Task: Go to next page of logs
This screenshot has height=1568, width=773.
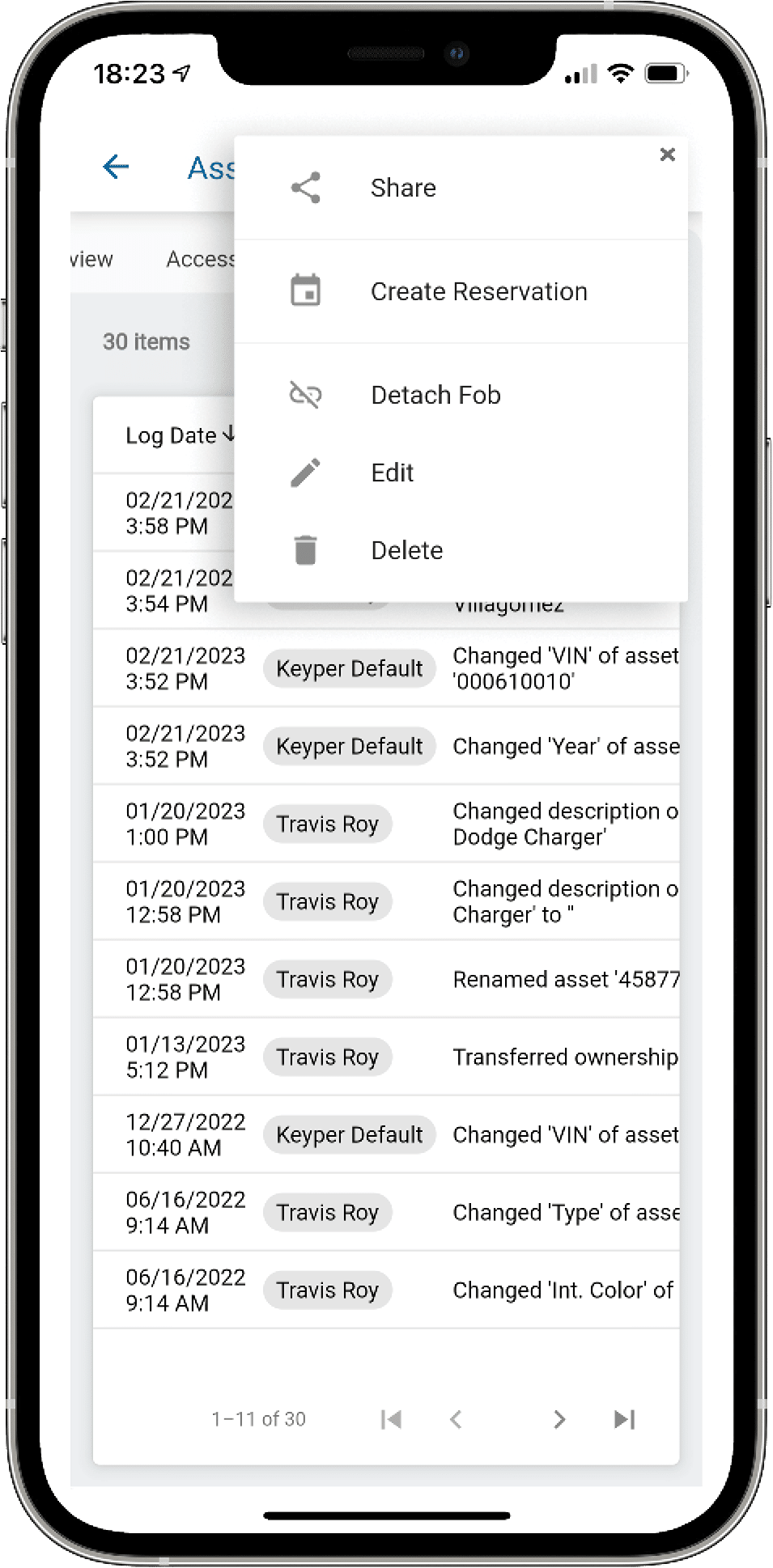Action: (x=559, y=1419)
